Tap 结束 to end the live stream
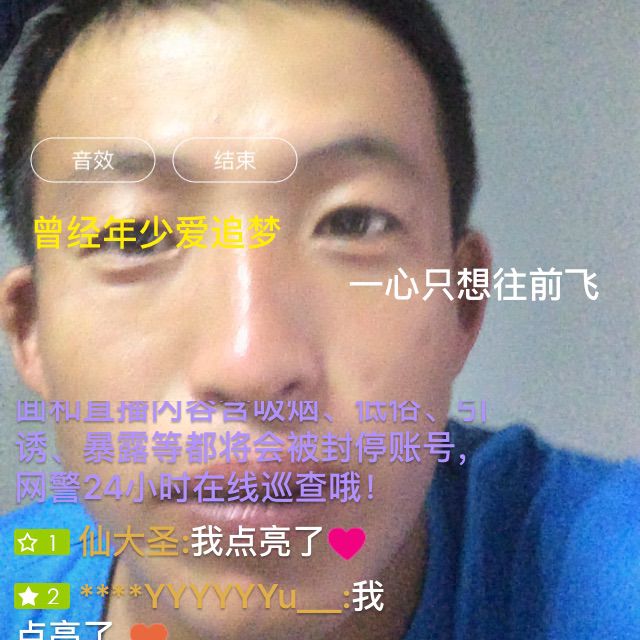 [235, 160]
